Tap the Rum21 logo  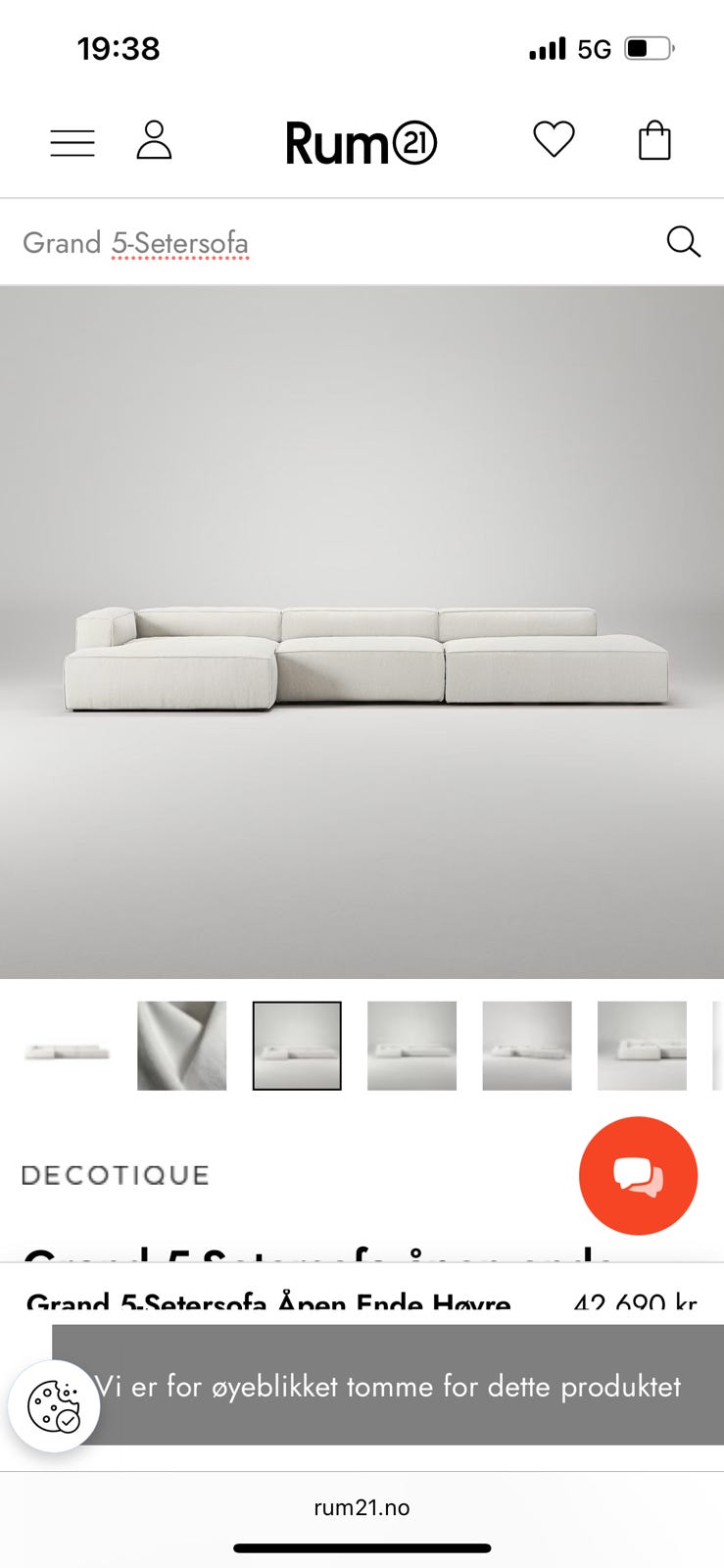(362, 143)
